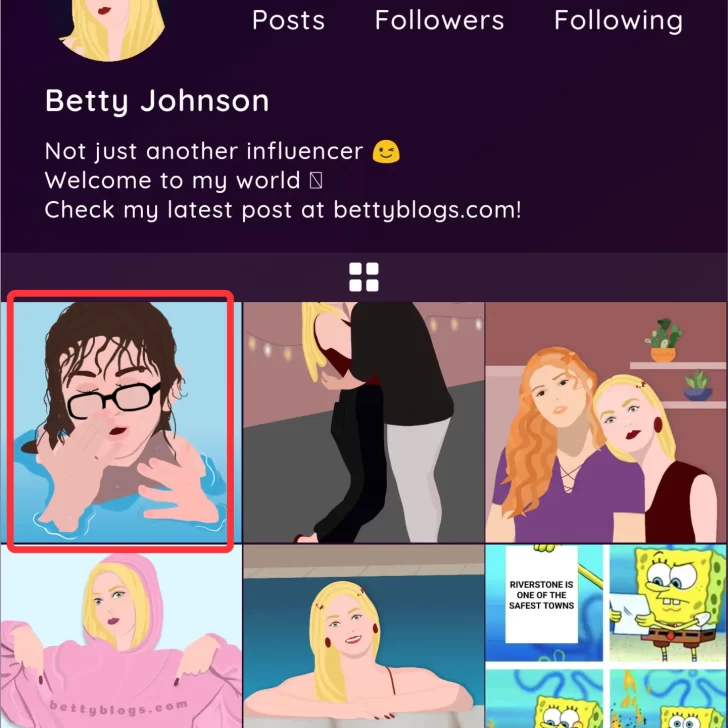728x728 pixels.
Task: Select the grid view icon
Action: click(363, 277)
